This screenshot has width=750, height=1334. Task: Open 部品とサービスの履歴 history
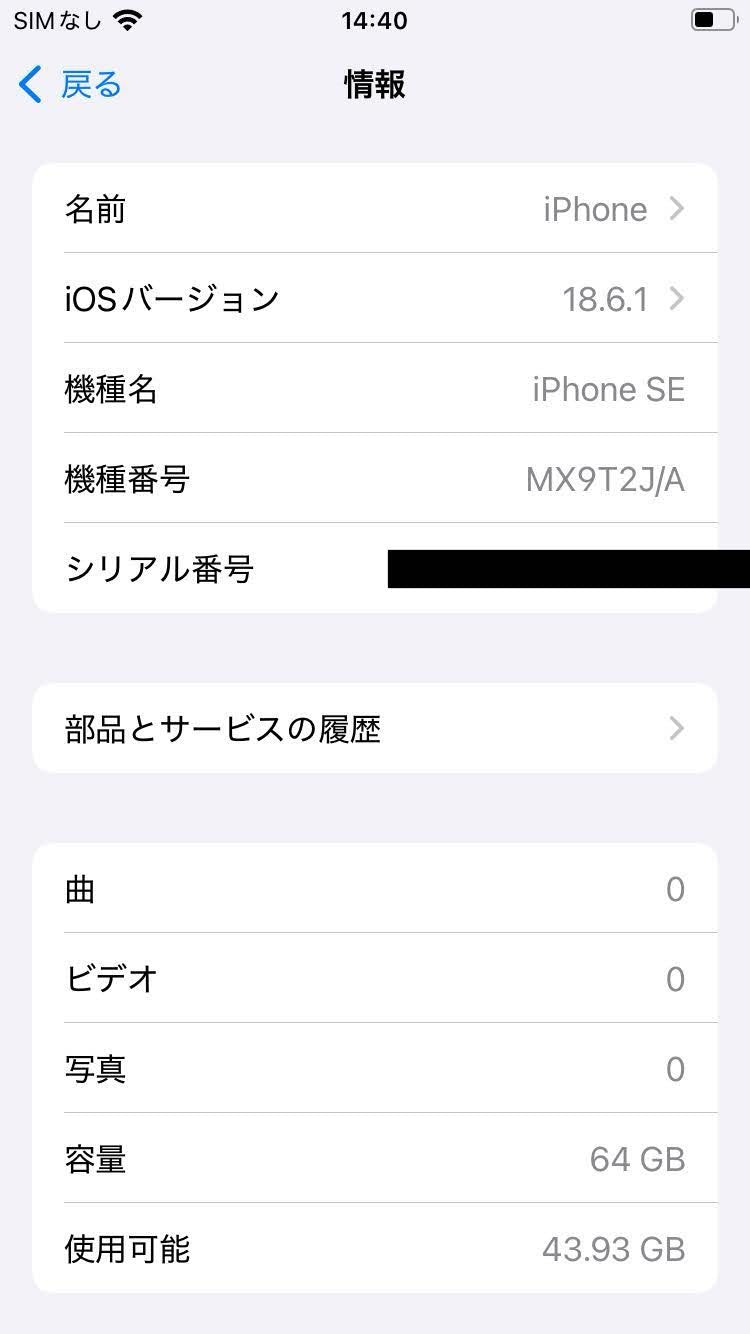click(x=375, y=728)
